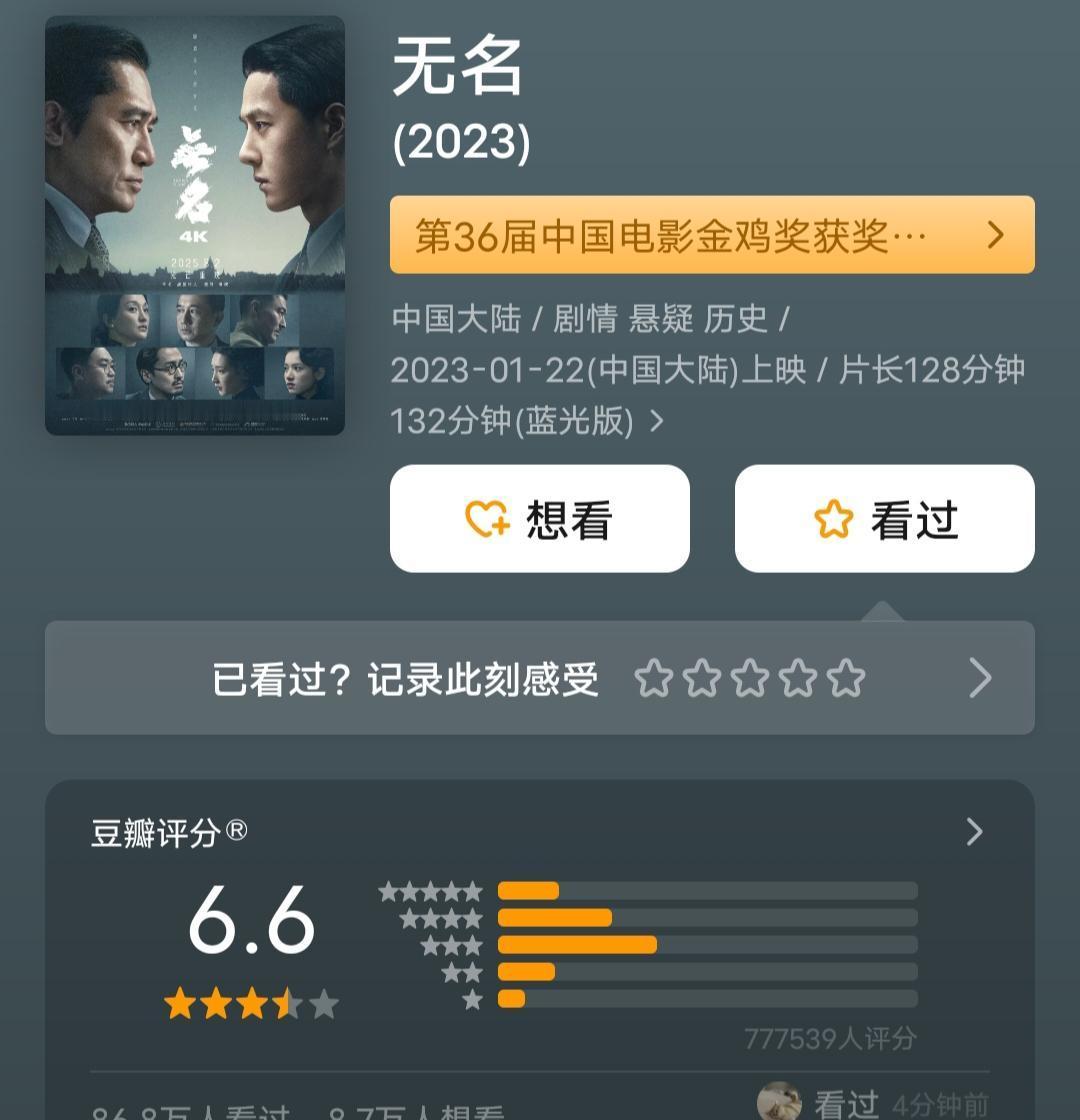Toggle the 想看 want-to-watch status

coord(540,519)
